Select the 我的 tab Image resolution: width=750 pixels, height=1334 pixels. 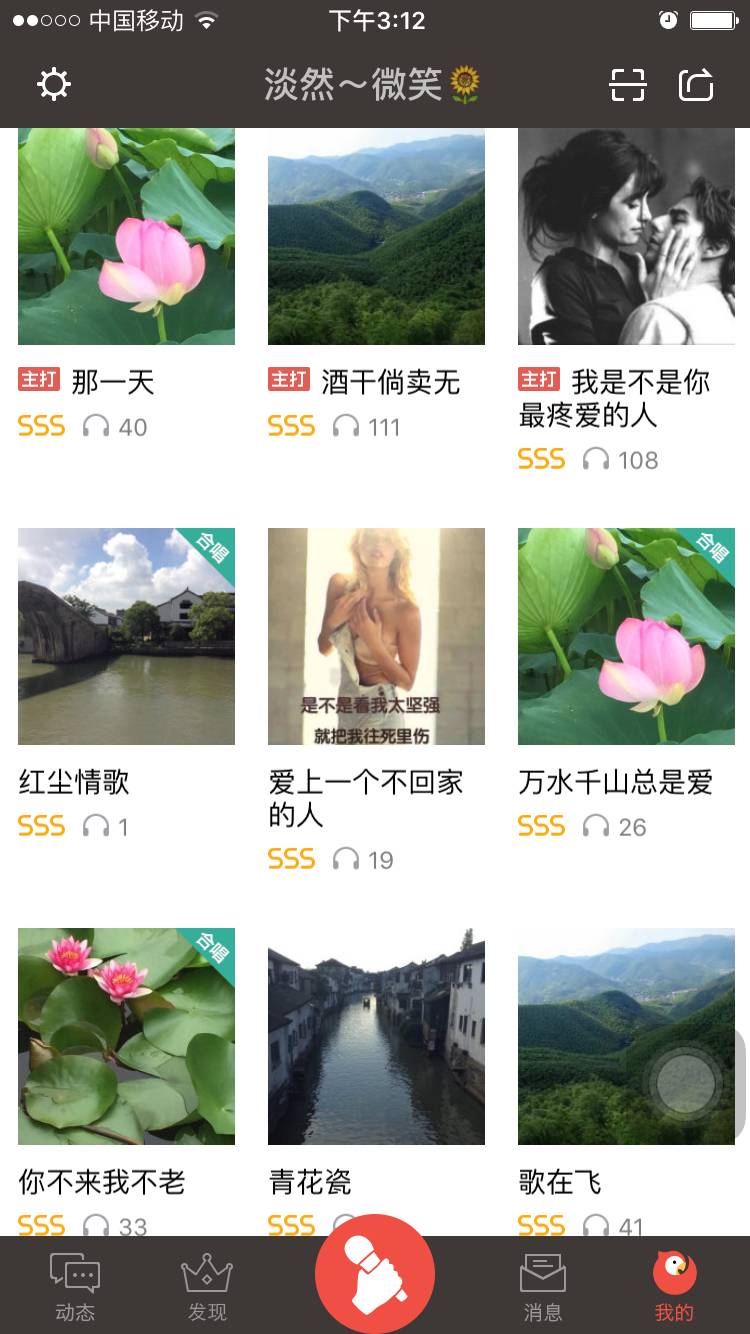click(674, 1287)
